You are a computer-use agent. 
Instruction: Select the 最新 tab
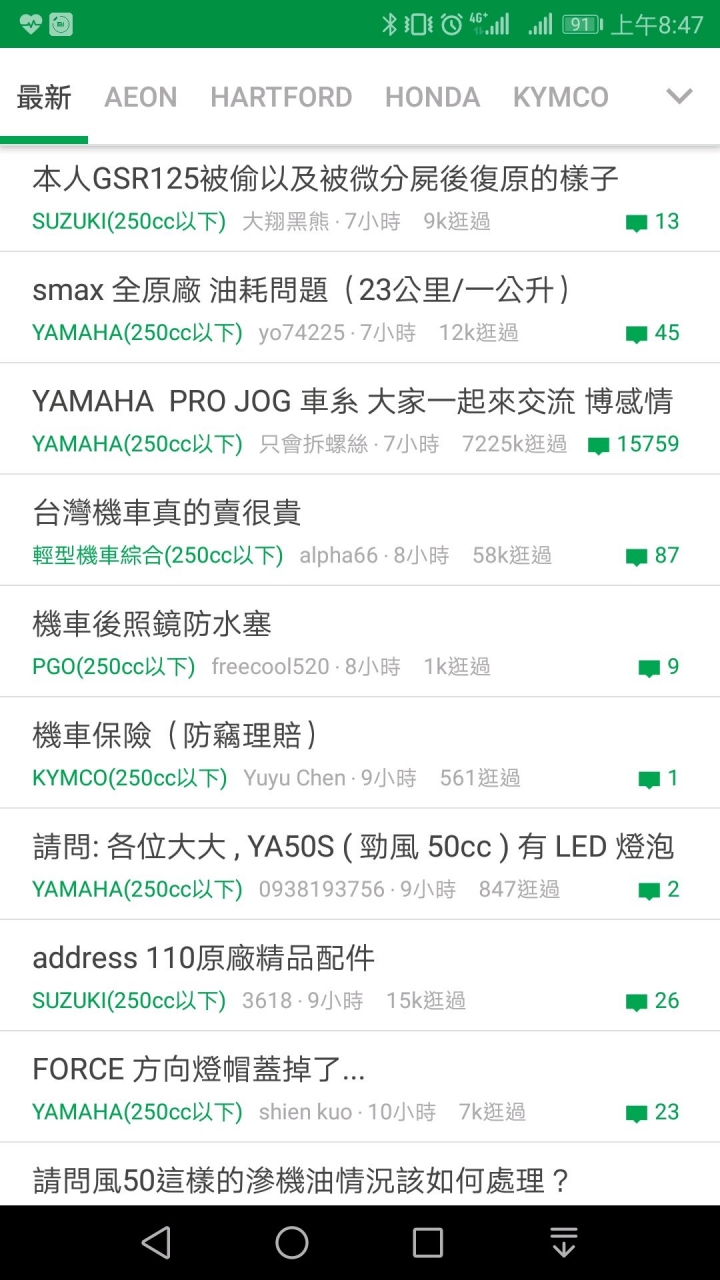coord(44,97)
